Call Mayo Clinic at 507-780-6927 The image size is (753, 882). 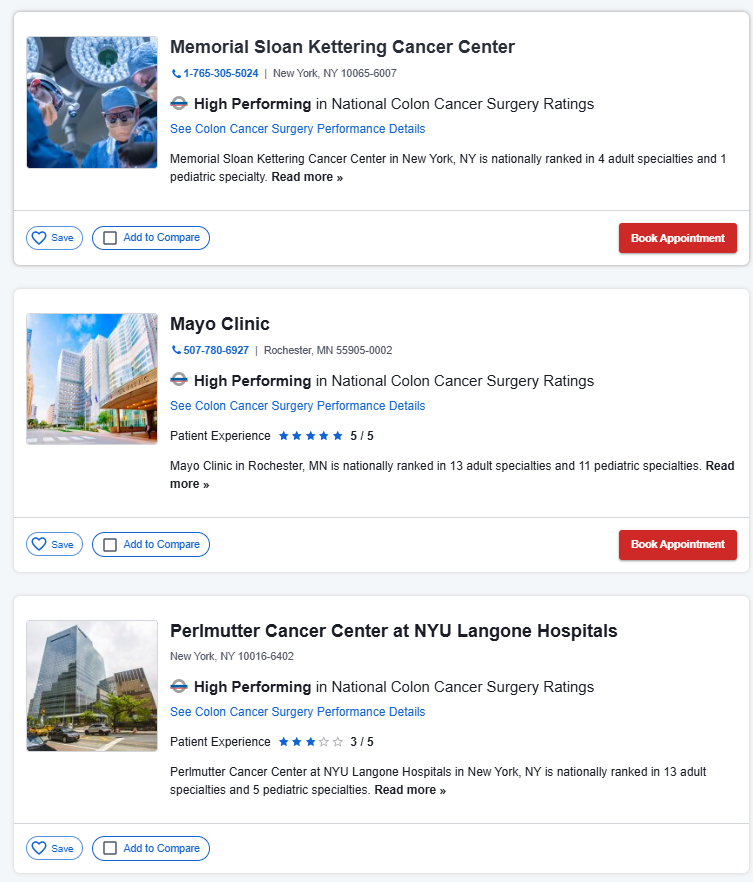pyautogui.click(x=215, y=350)
